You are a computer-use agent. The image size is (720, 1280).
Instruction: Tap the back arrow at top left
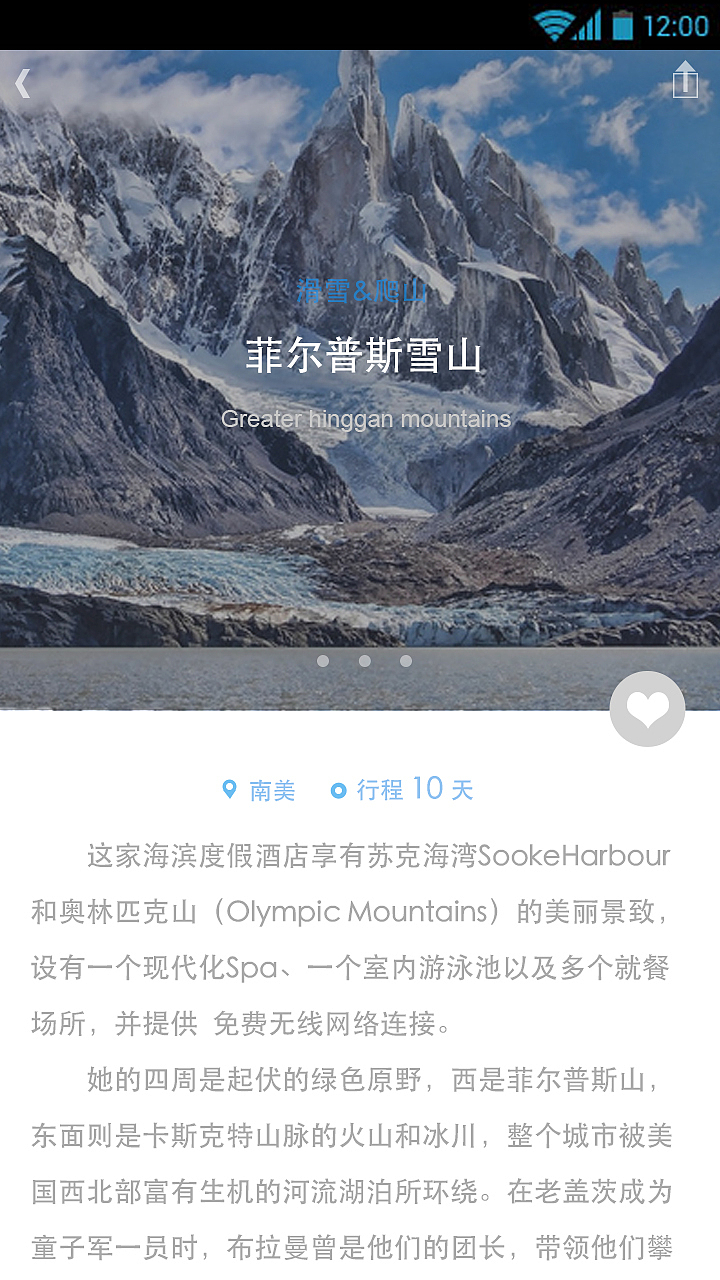20,83
